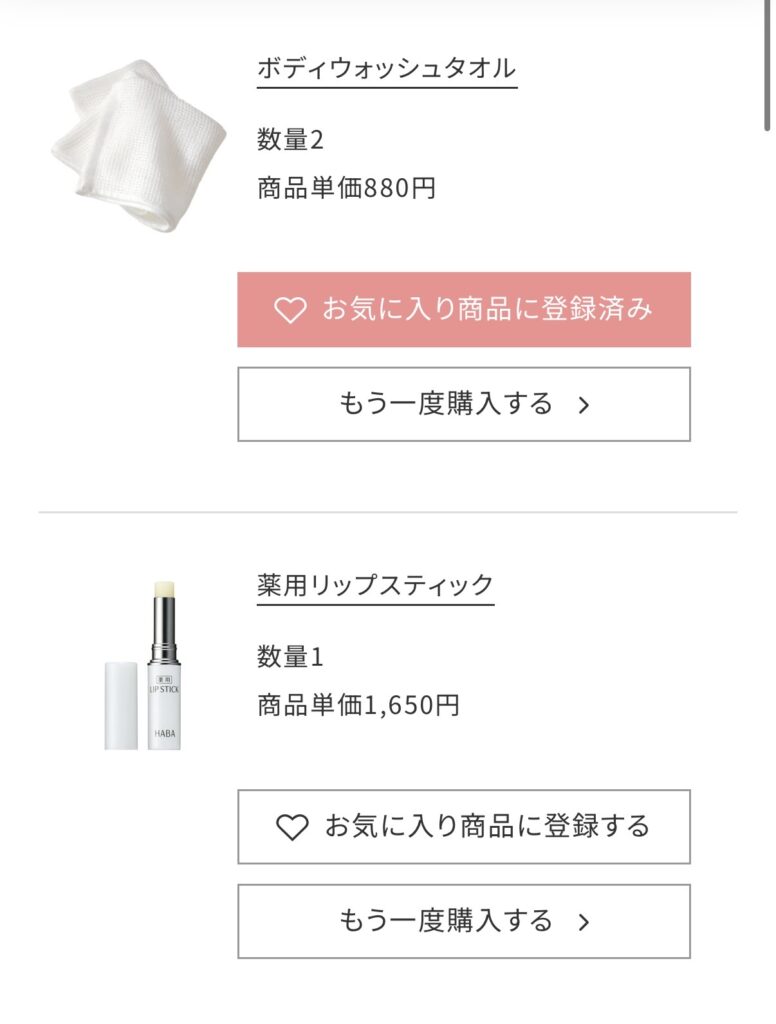The image size is (776, 1024).
Task: Open the ボディウォッシュタオル product link
Action: 386,69
